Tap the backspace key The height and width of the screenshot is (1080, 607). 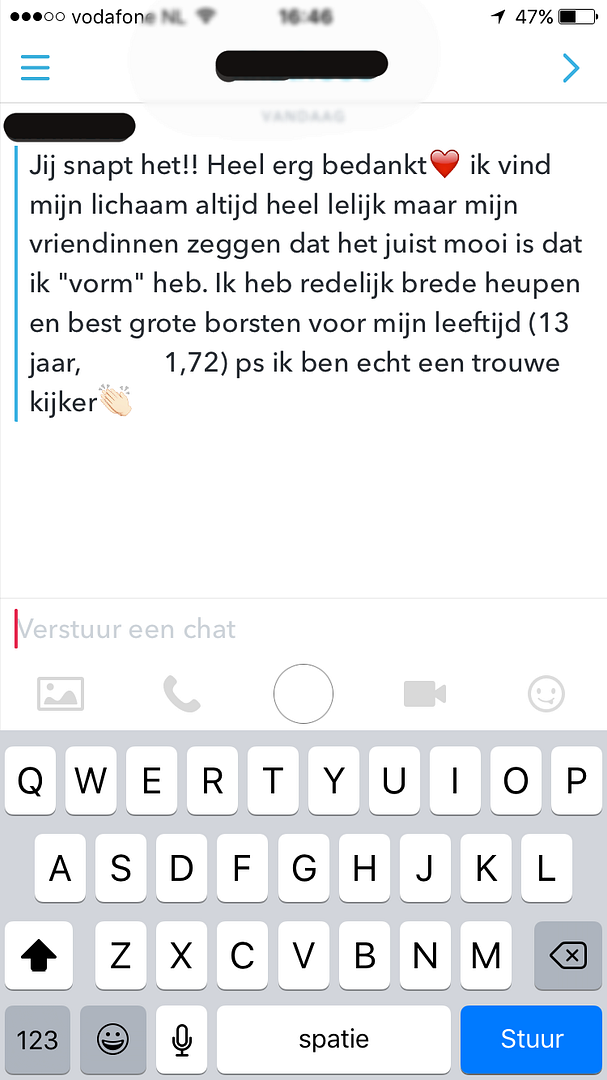click(x=568, y=956)
